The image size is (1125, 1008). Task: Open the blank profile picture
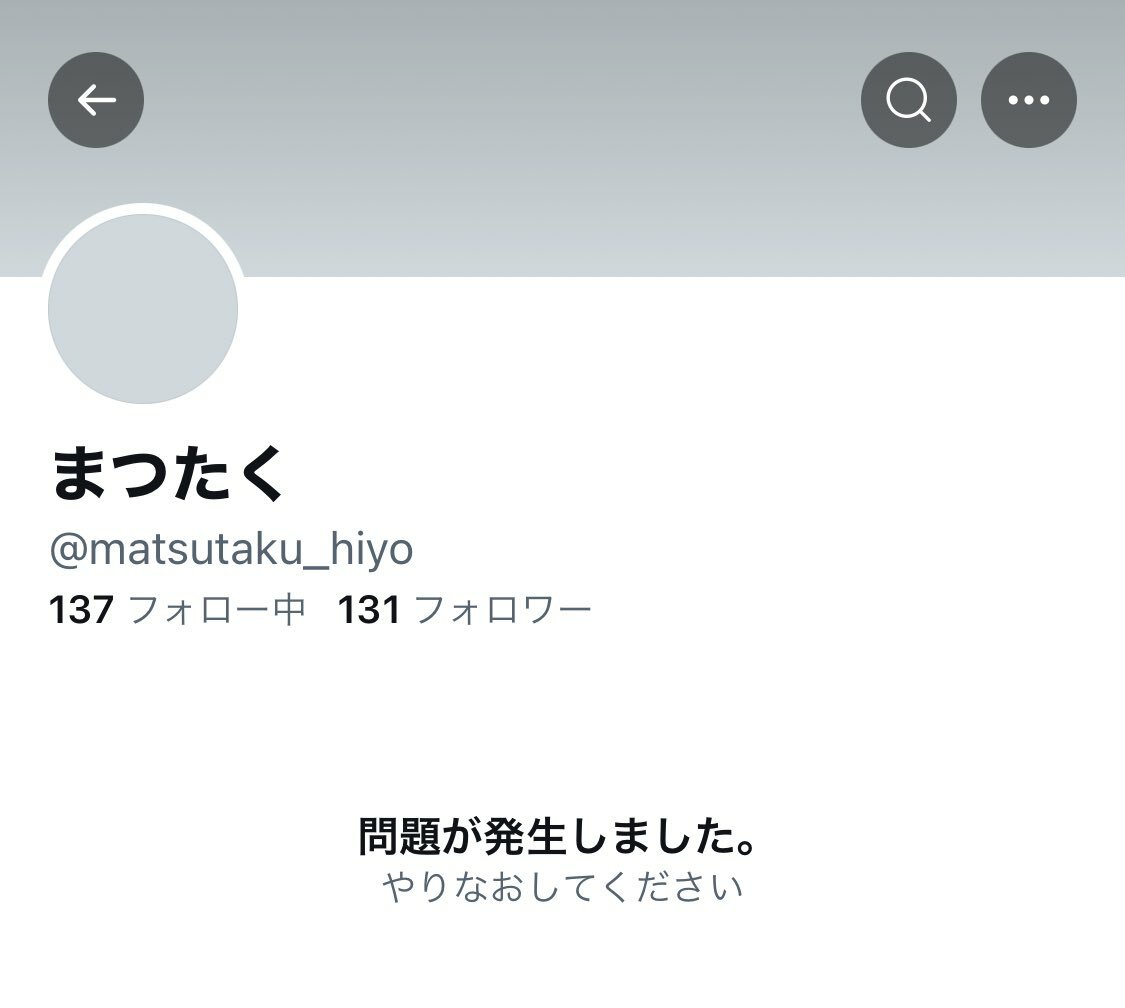pos(143,309)
